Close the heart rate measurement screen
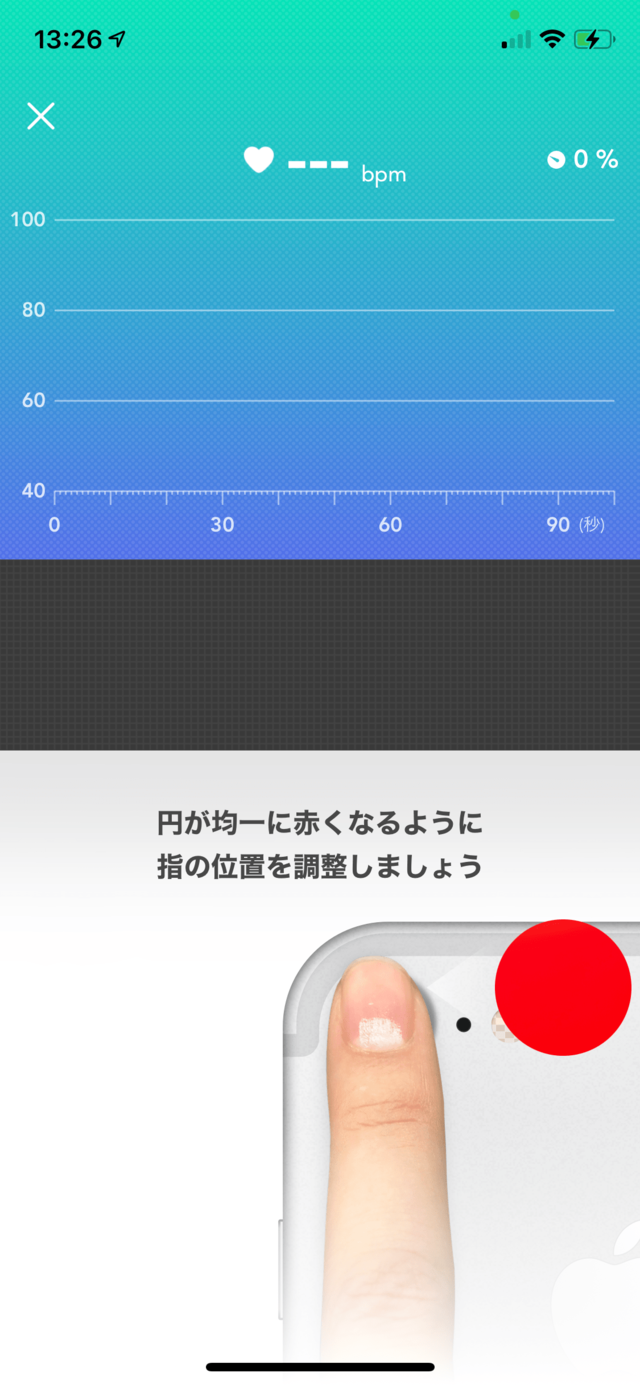The image size is (640, 1385). coord(41,116)
